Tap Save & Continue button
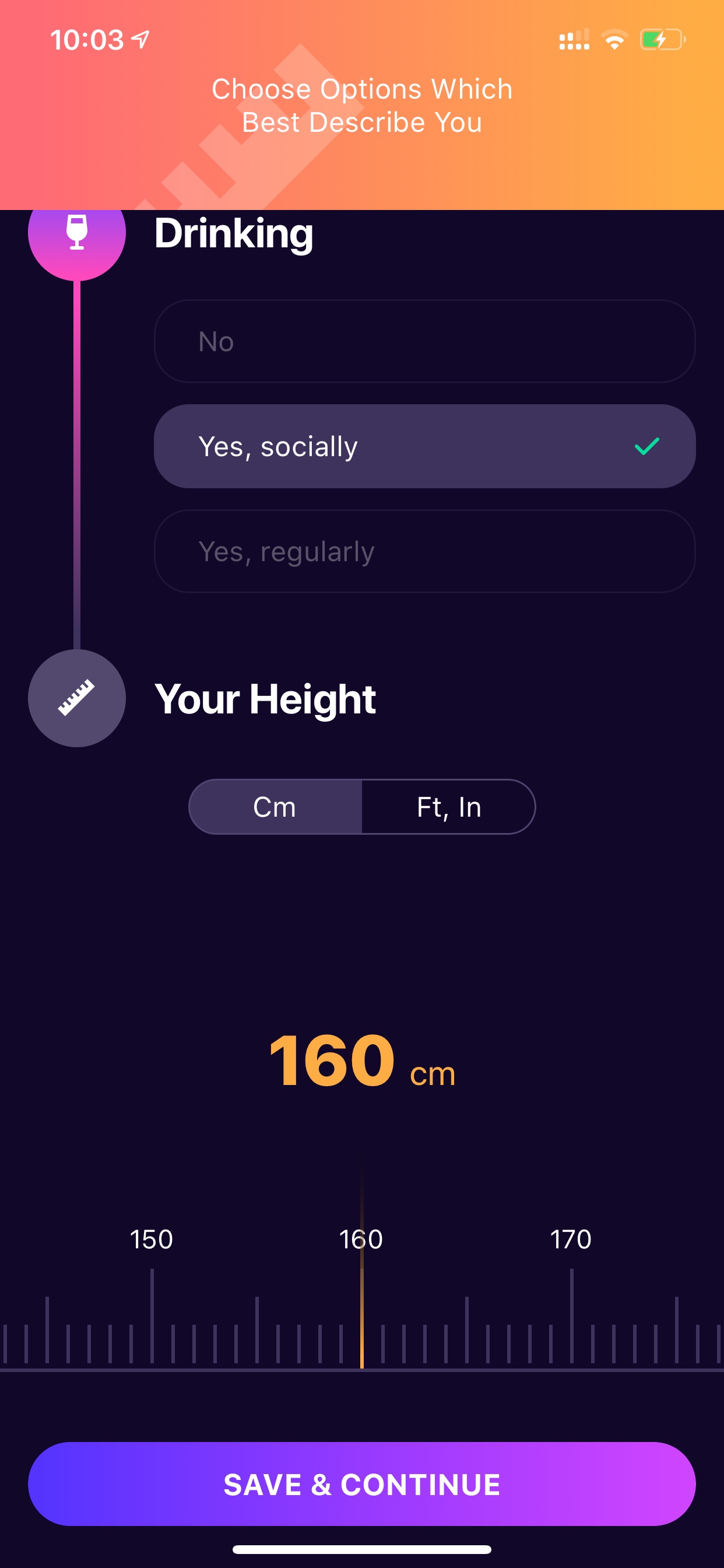This screenshot has height=1568, width=724. (362, 1483)
